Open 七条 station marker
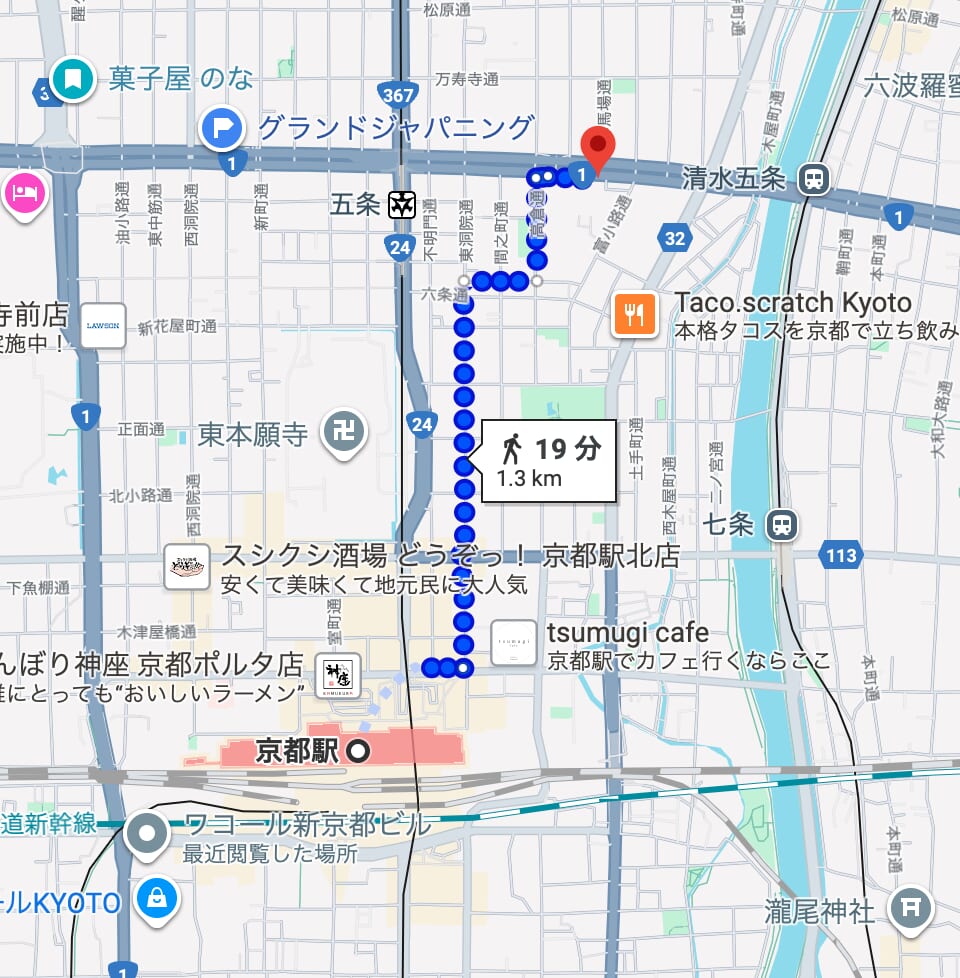 click(x=782, y=524)
